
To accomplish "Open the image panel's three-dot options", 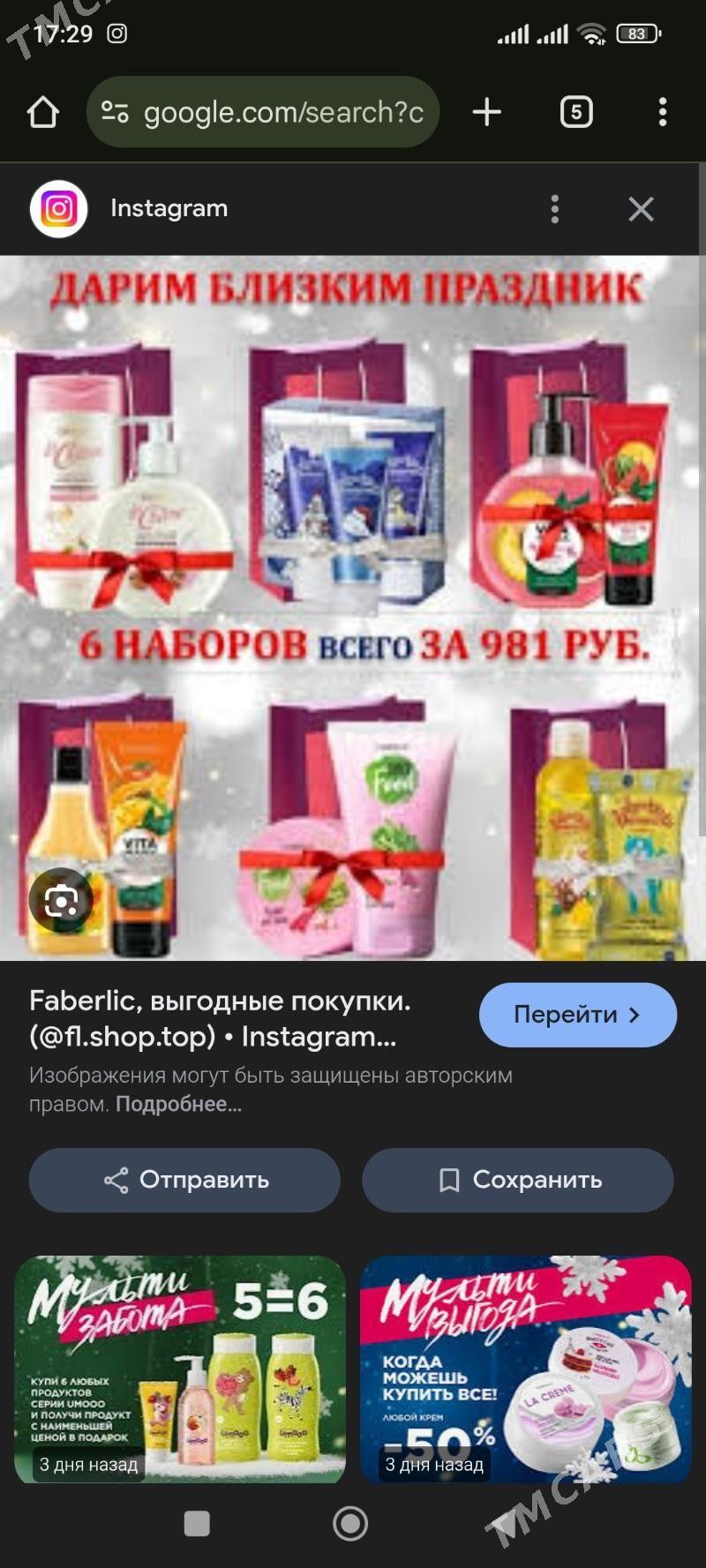I will click(x=554, y=209).
